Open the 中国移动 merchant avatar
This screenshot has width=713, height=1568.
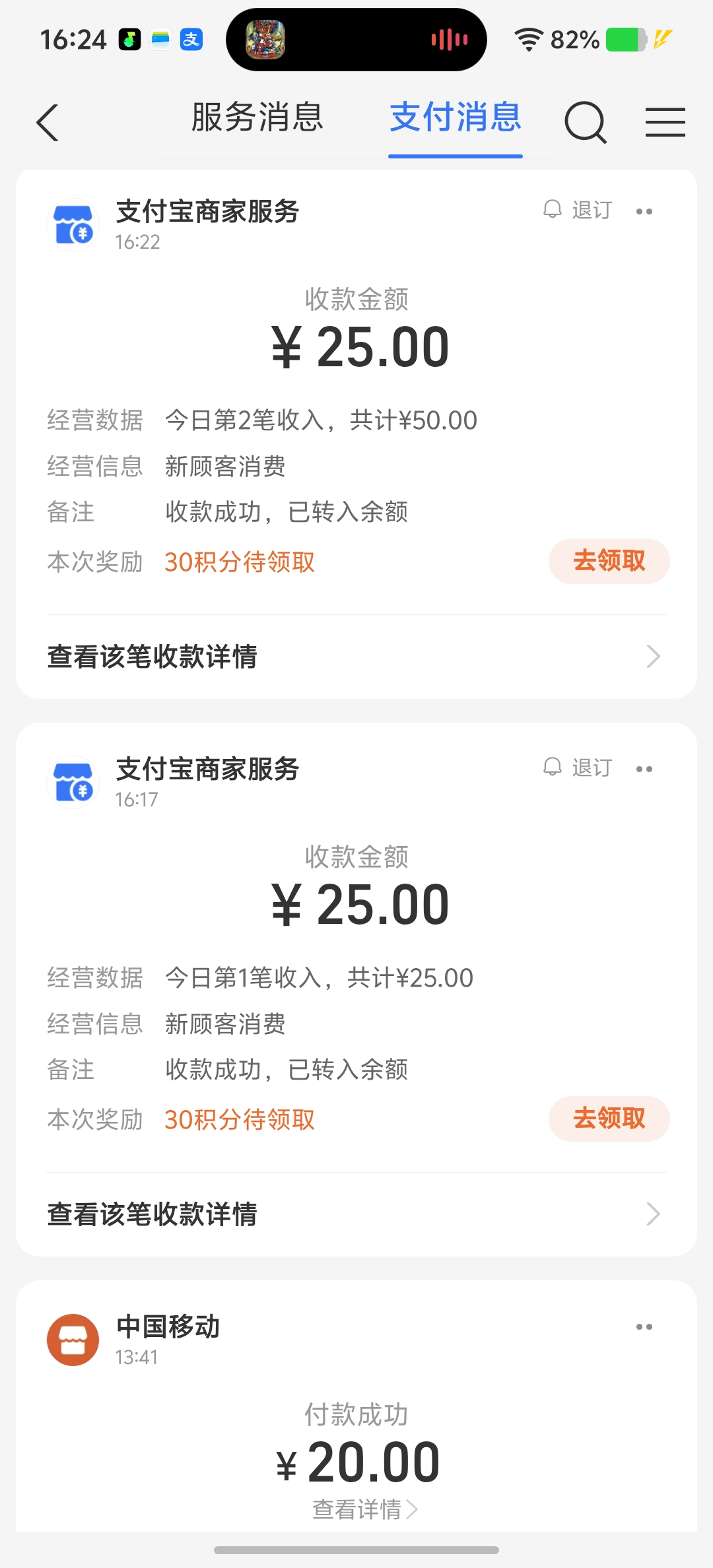point(73,1340)
